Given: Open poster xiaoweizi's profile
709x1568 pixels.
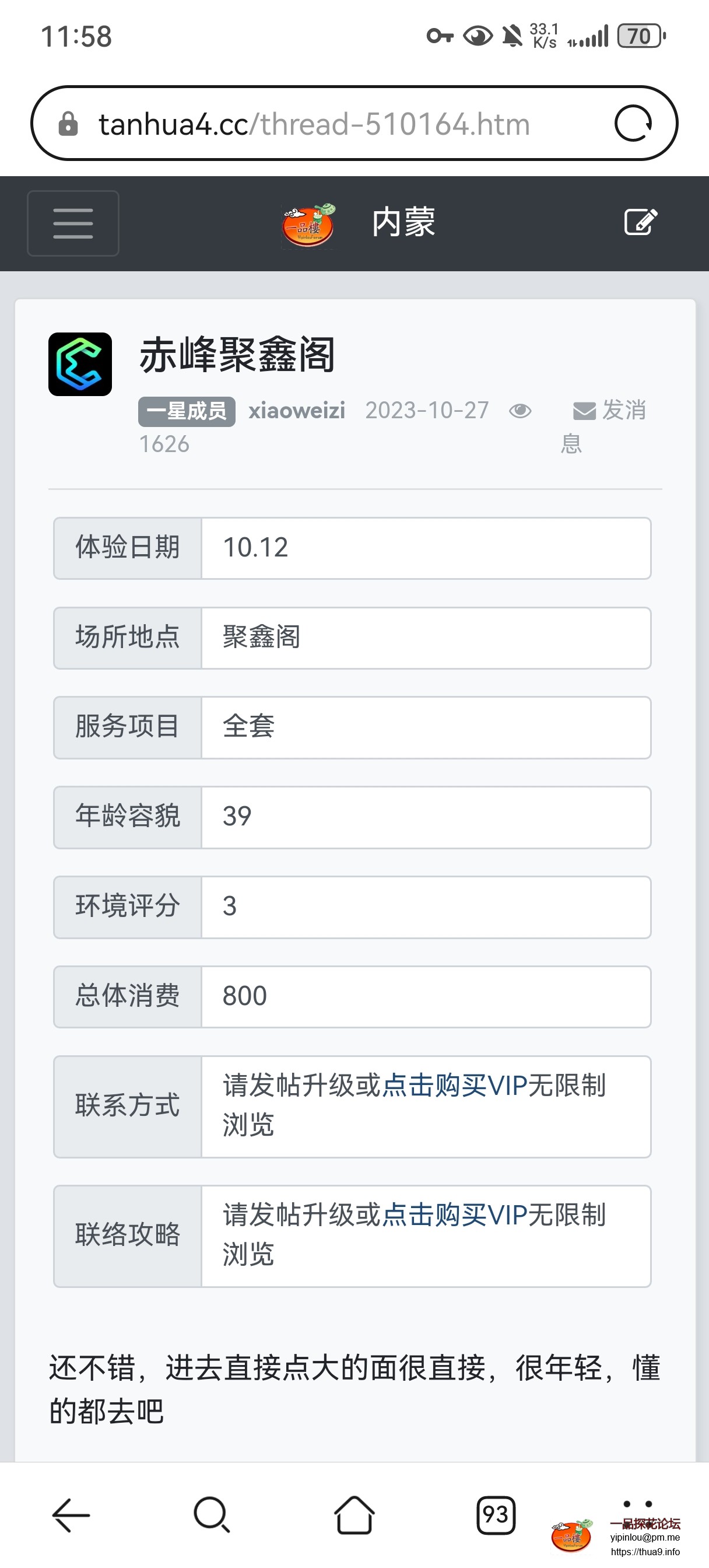Looking at the screenshot, I should coord(297,411).
